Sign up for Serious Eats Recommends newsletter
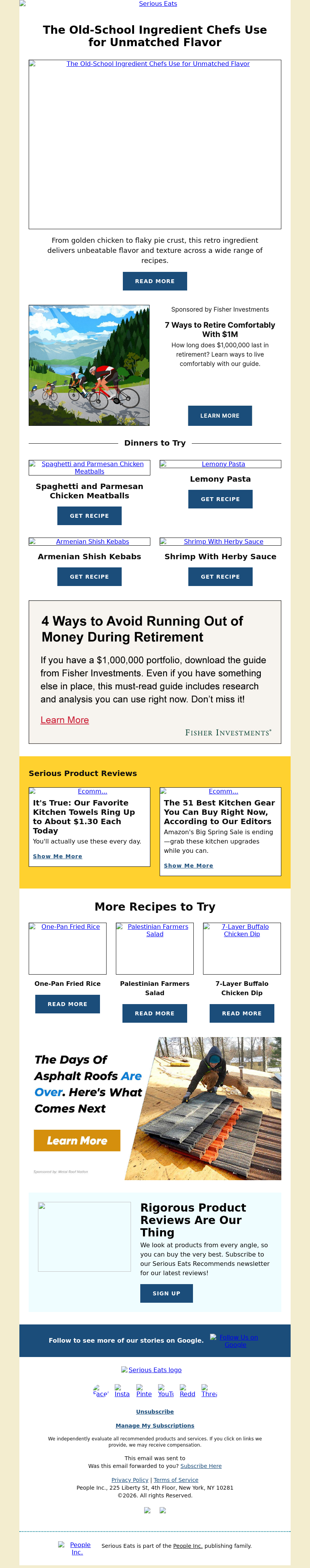Image resolution: width=310 pixels, height=1568 pixels. pos(167,1293)
